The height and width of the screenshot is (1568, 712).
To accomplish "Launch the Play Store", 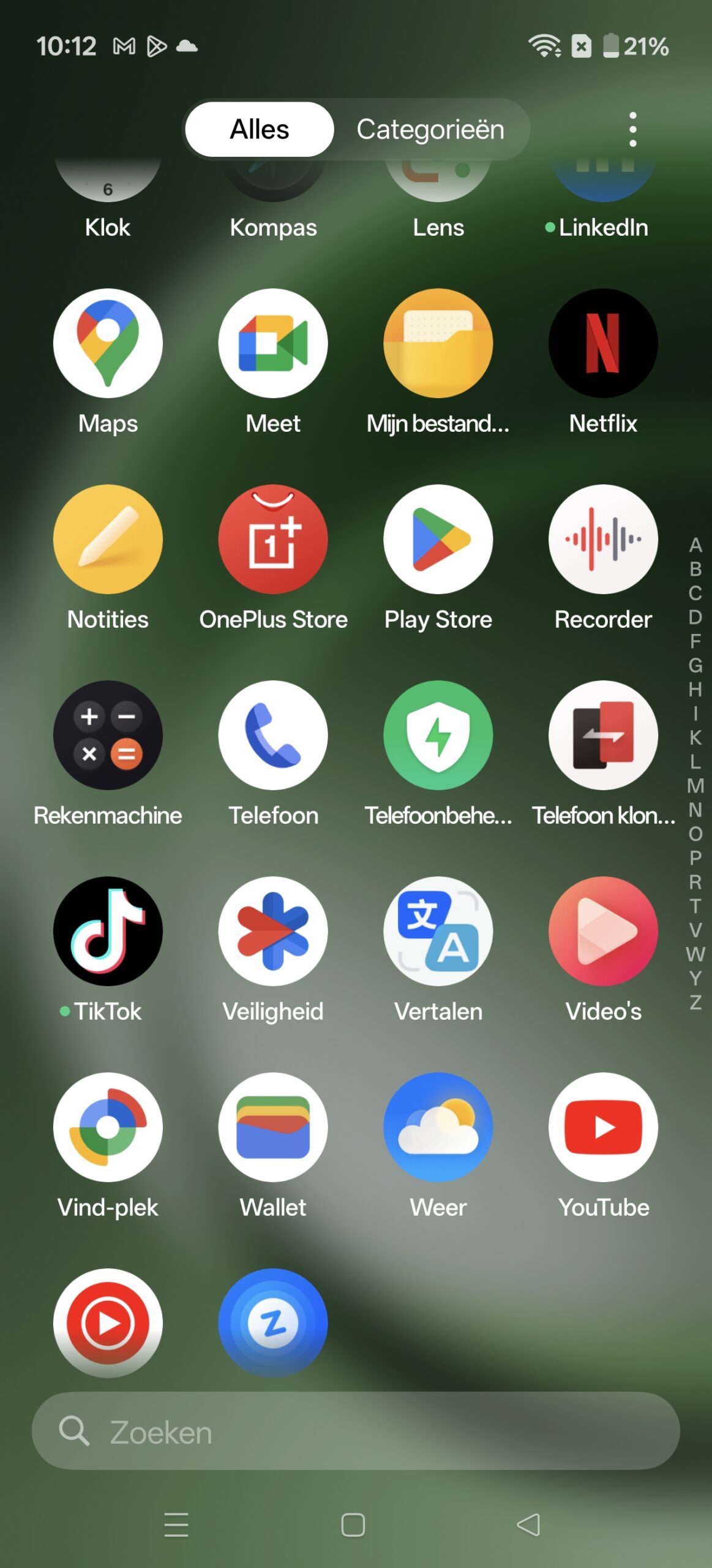I will pos(438,540).
